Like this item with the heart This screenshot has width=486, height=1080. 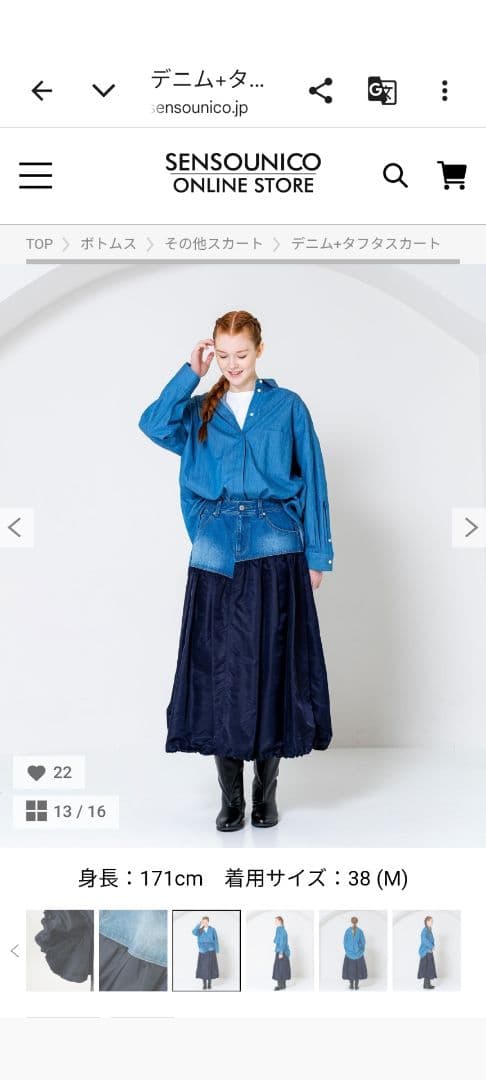[49, 773]
